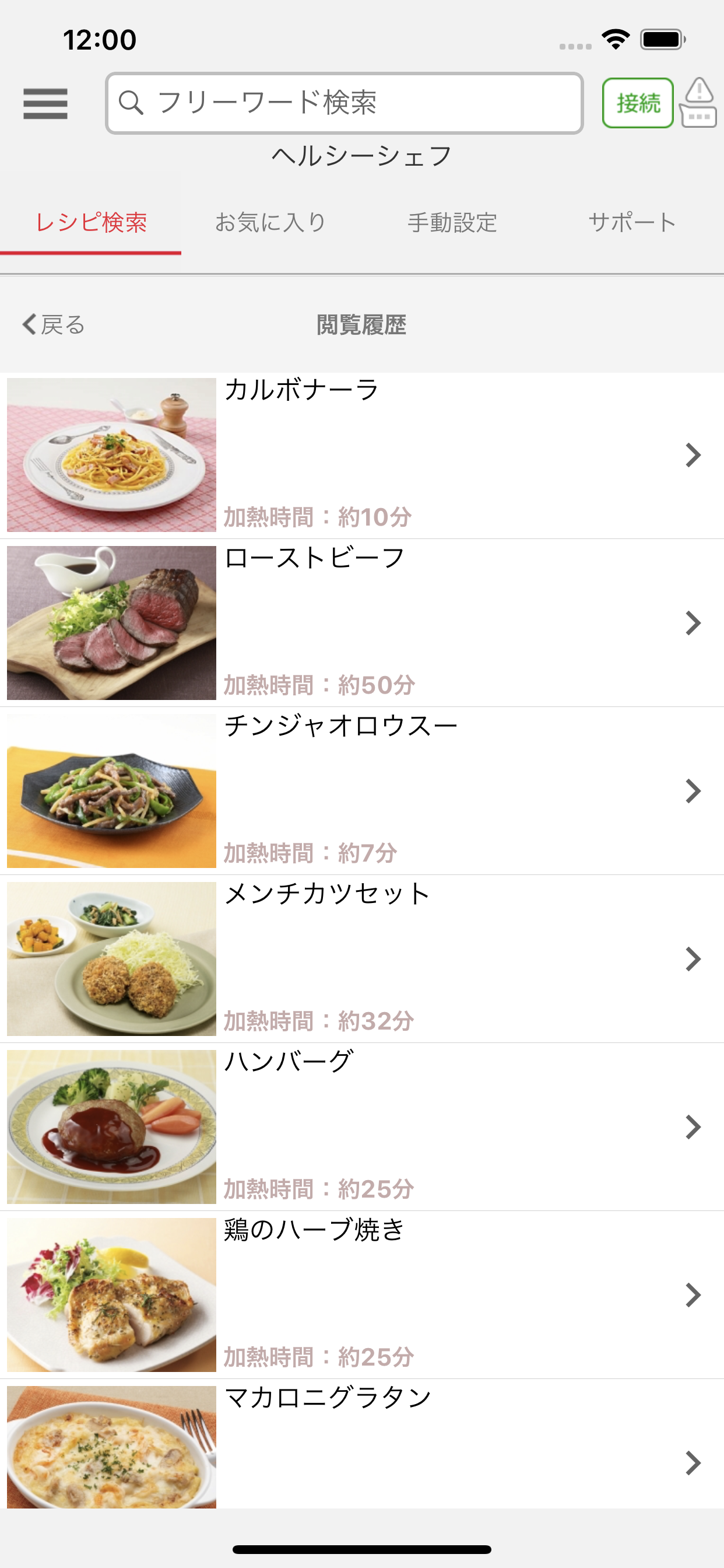Screen dimensions: 724x1568
Task: Open the oven connection warning icon
Action: coord(698,103)
